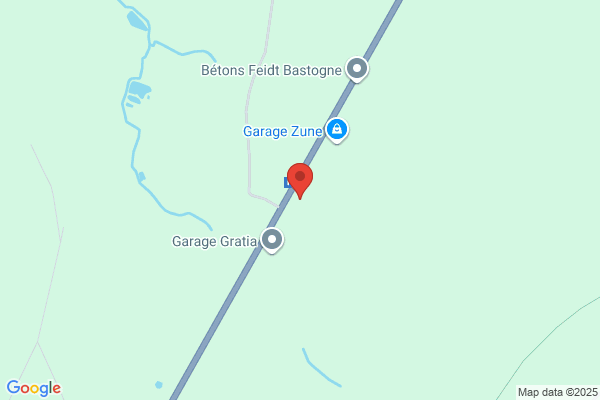Select the Garage Zune shop marker
This screenshot has width=600, height=400.
pyautogui.click(x=337, y=131)
